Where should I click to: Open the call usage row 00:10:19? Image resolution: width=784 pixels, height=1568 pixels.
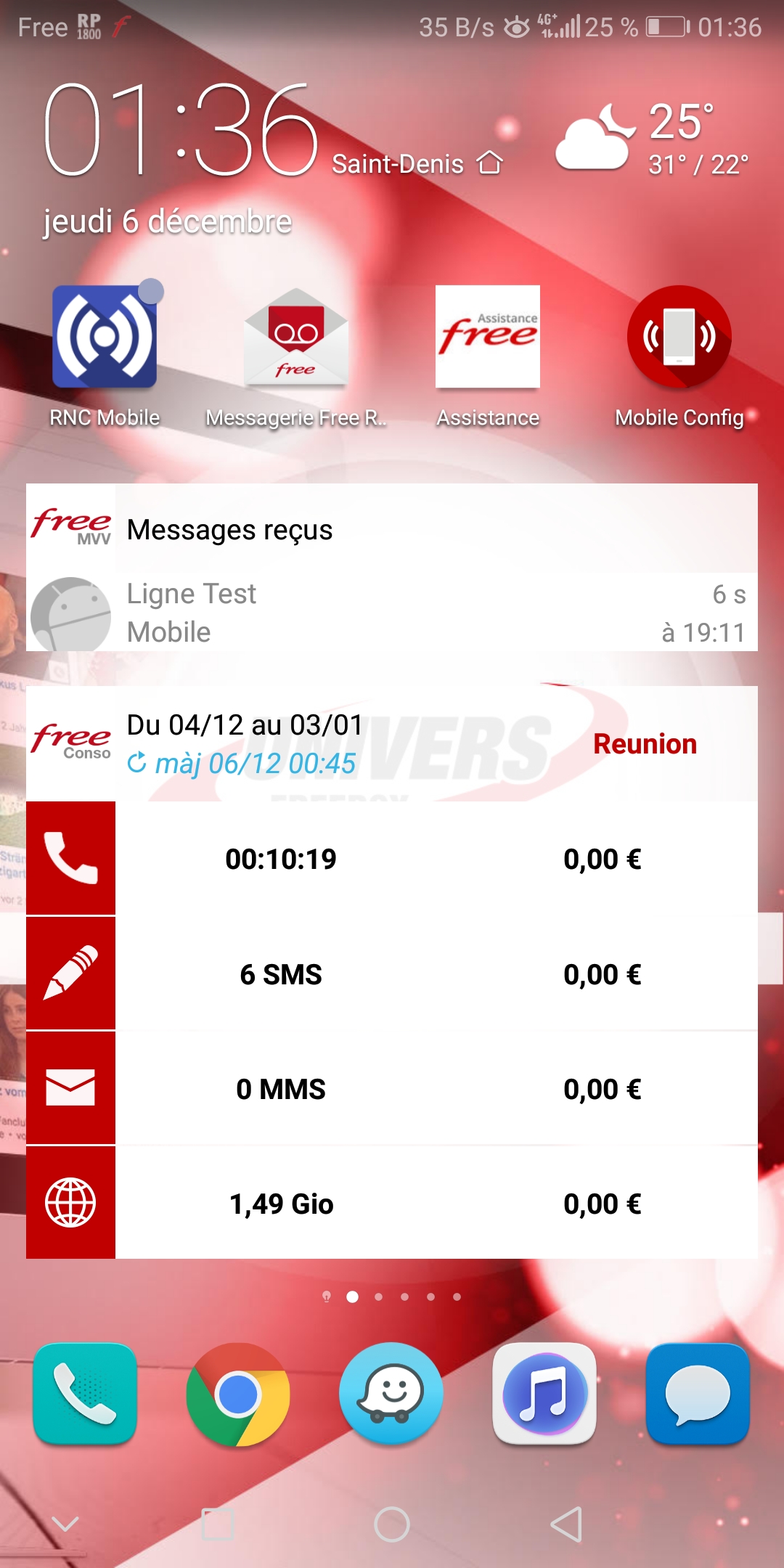[392, 859]
